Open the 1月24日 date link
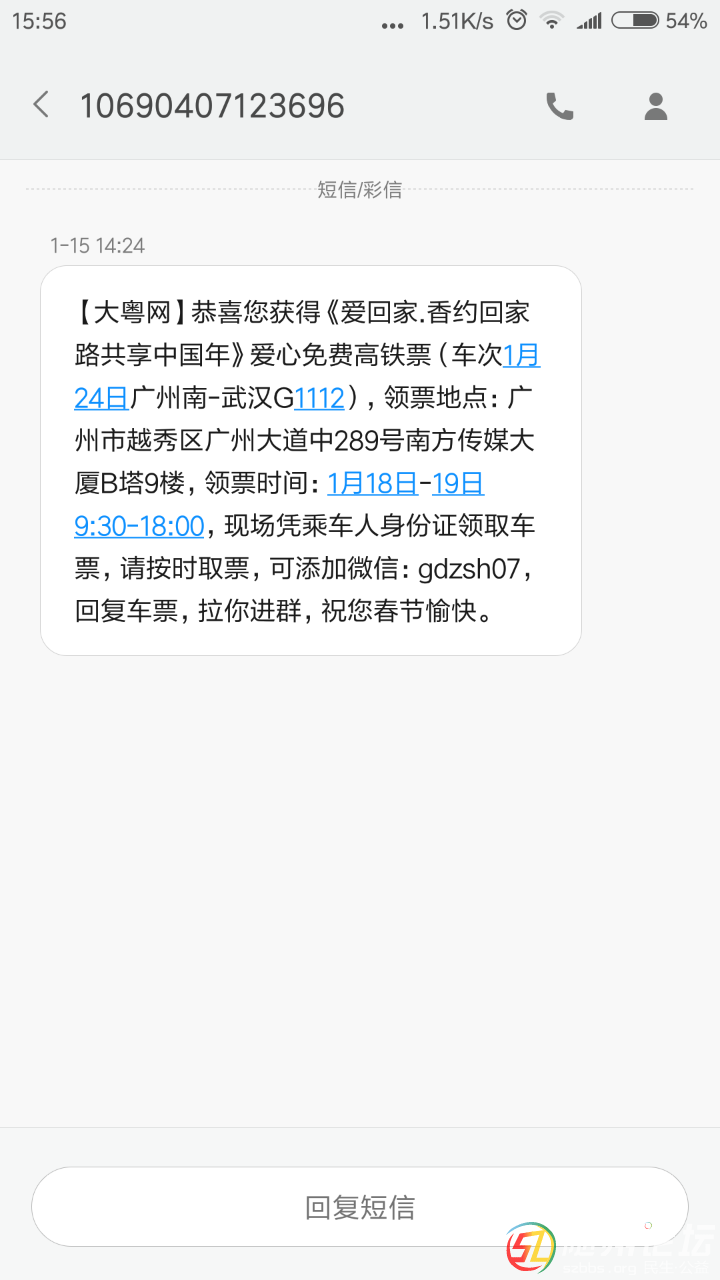The height and width of the screenshot is (1280, 720). 101,398
